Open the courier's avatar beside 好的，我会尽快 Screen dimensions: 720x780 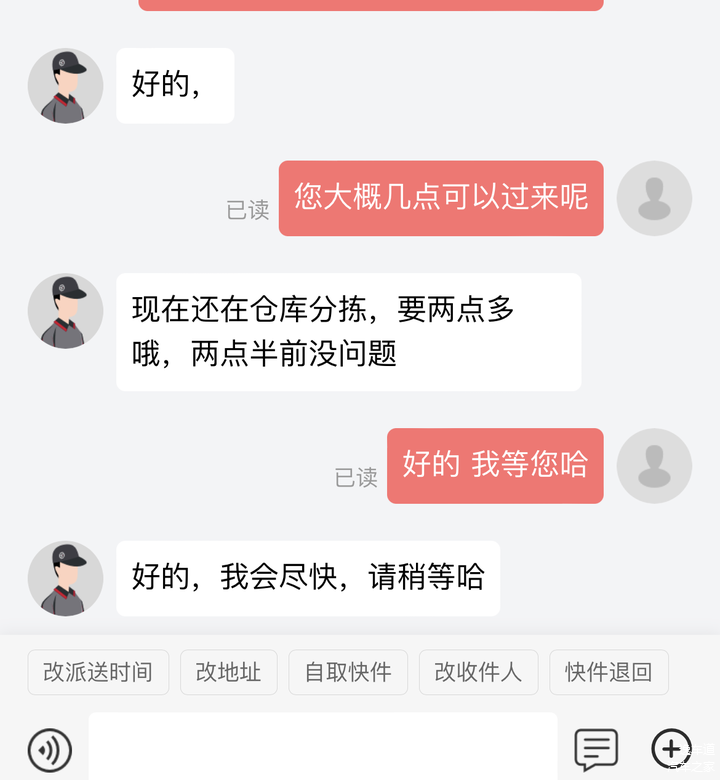point(65,579)
